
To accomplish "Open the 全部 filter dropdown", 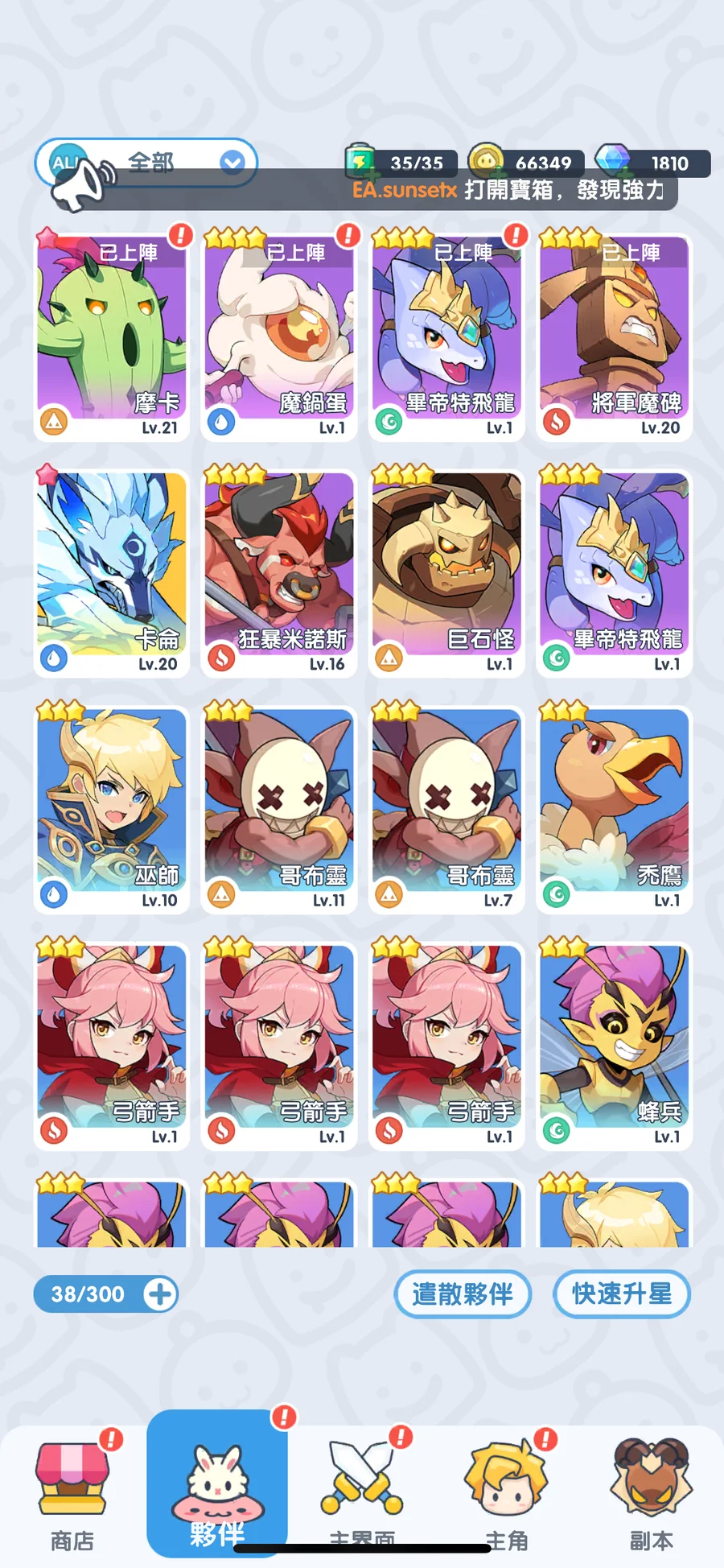I will click(x=232, y=163).
